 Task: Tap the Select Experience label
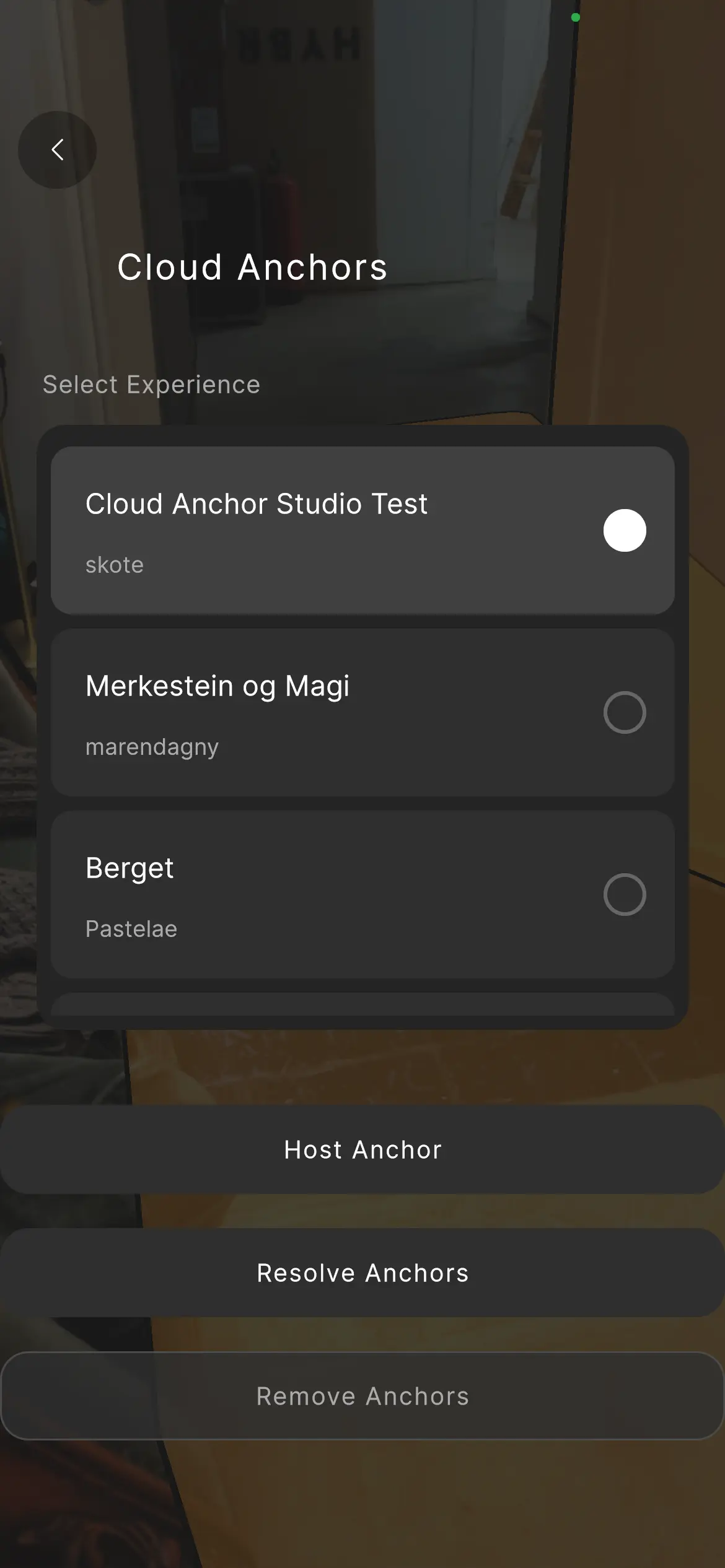click(151, 384)
